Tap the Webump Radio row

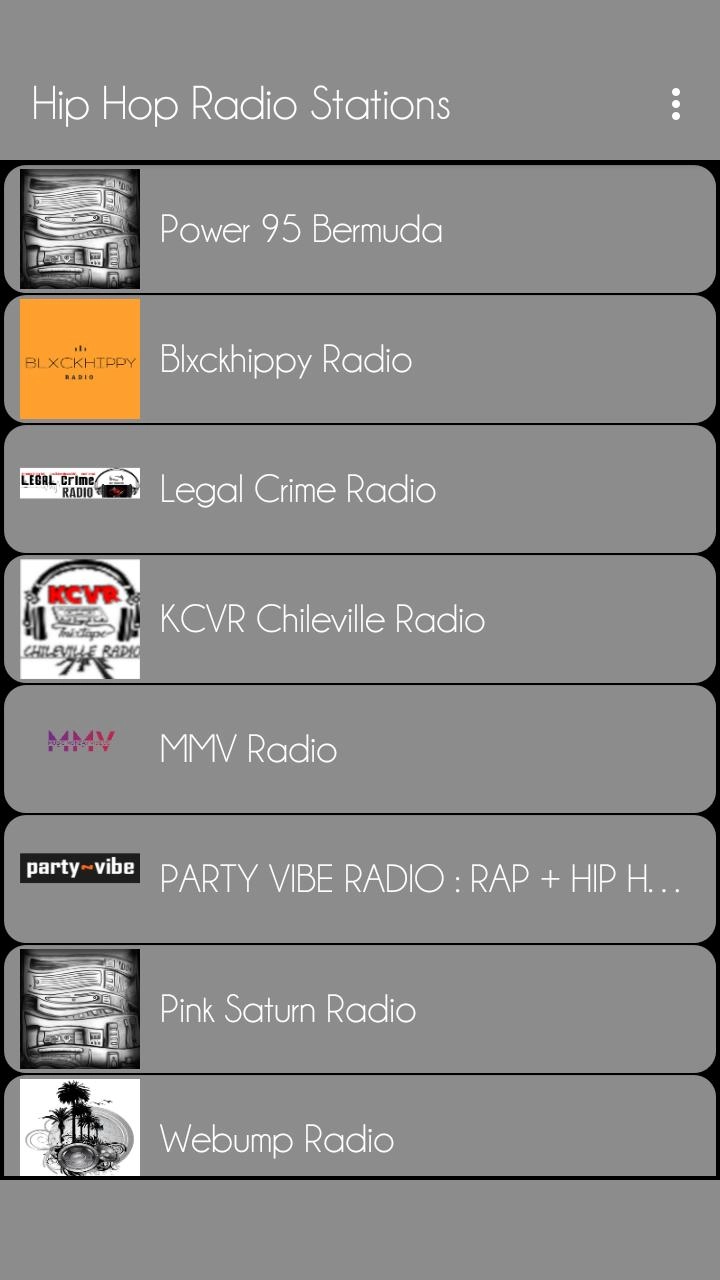coord(360,1126)
